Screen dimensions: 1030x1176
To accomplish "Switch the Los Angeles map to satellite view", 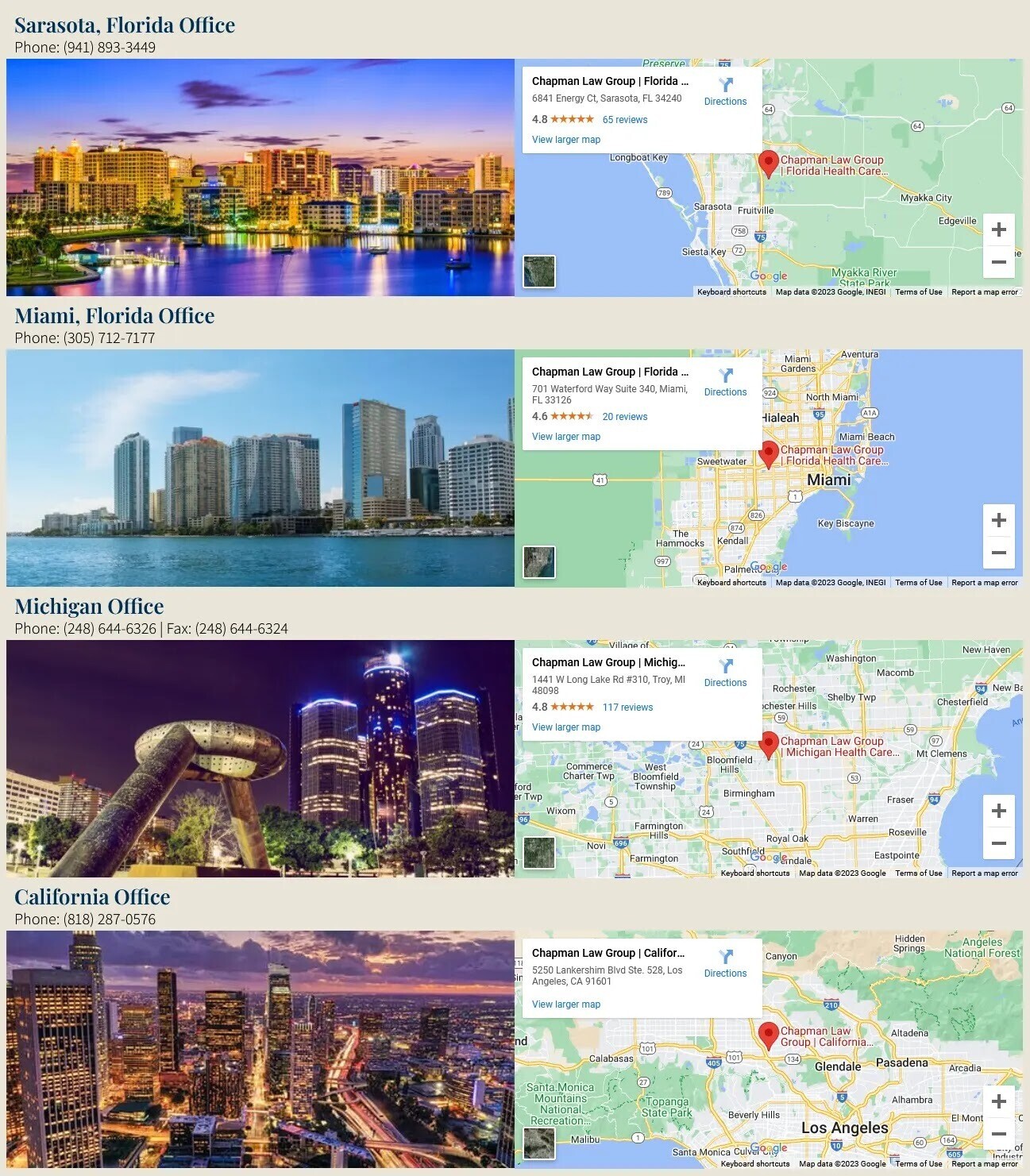I will tap(539, 1143).
